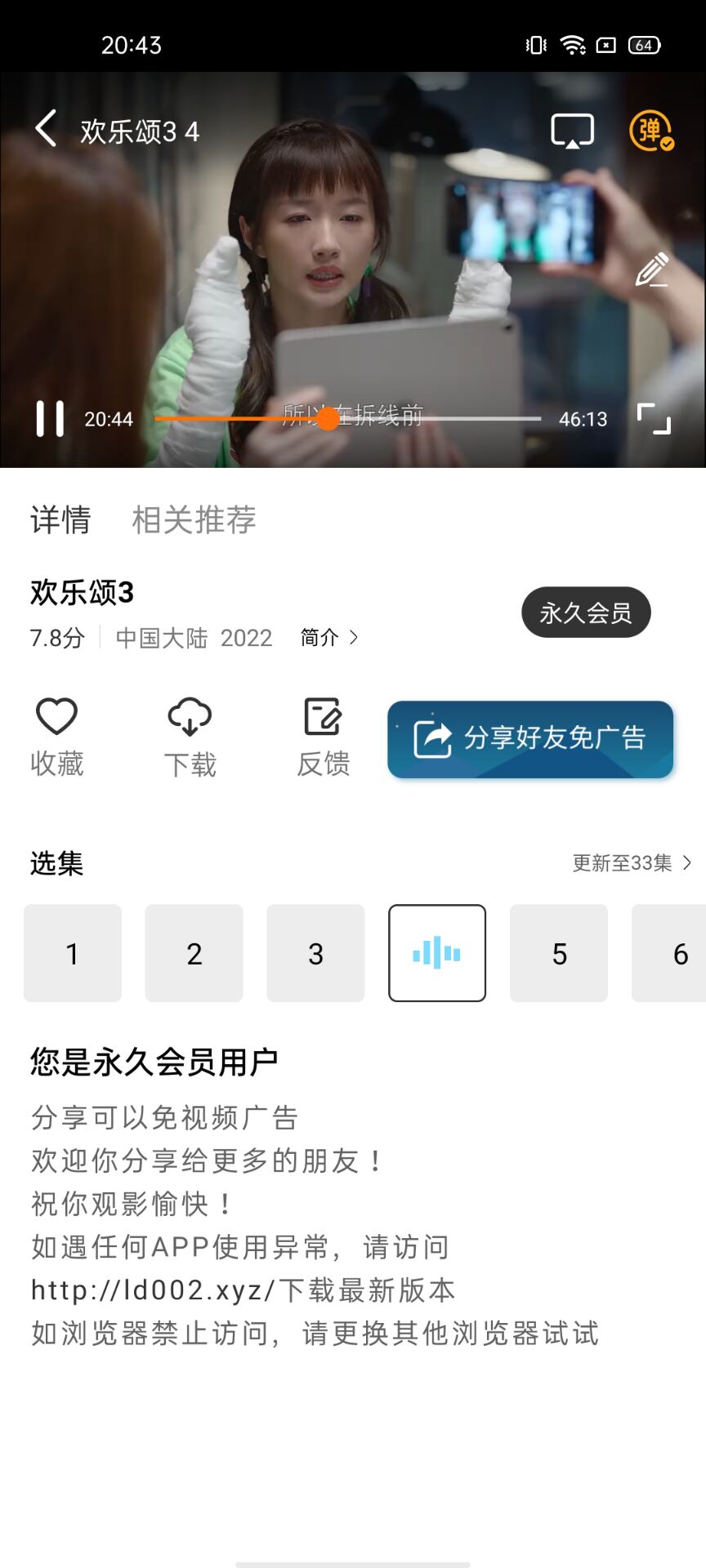
Task: Expand full episode list 更新至33集
Action: [631, 863]
